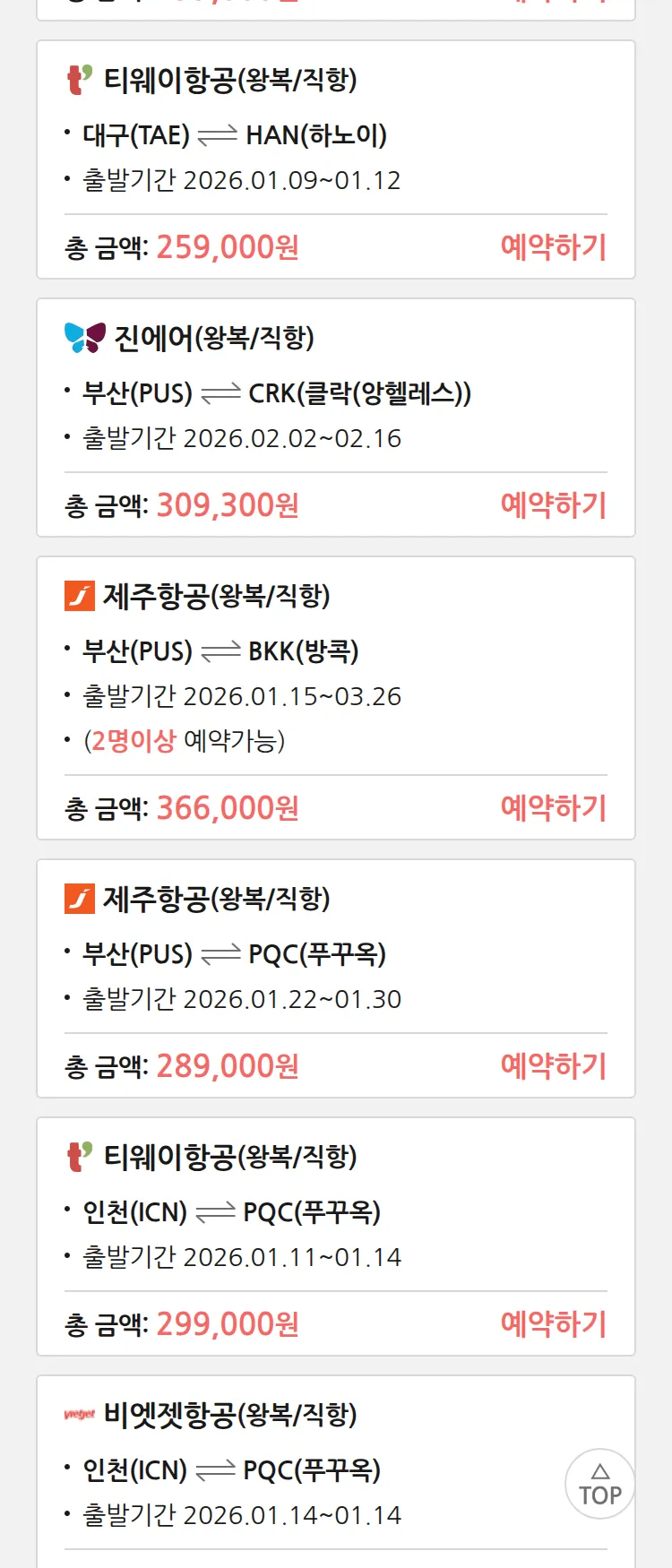Book the 티웨이항공 인천–푸꾸옥 299,000원 flight

coord(553,1324)
